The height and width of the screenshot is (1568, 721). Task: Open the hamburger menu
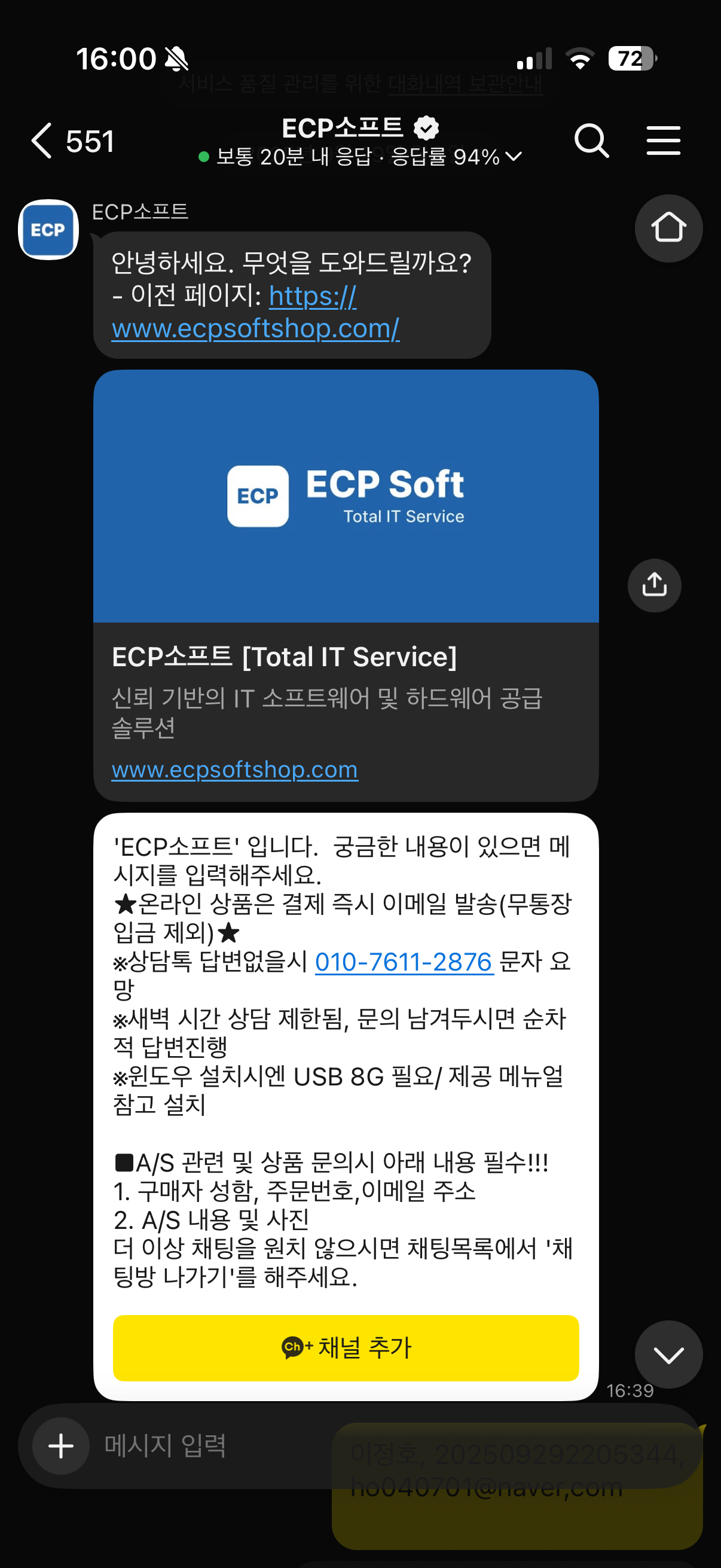click(663, 141)
